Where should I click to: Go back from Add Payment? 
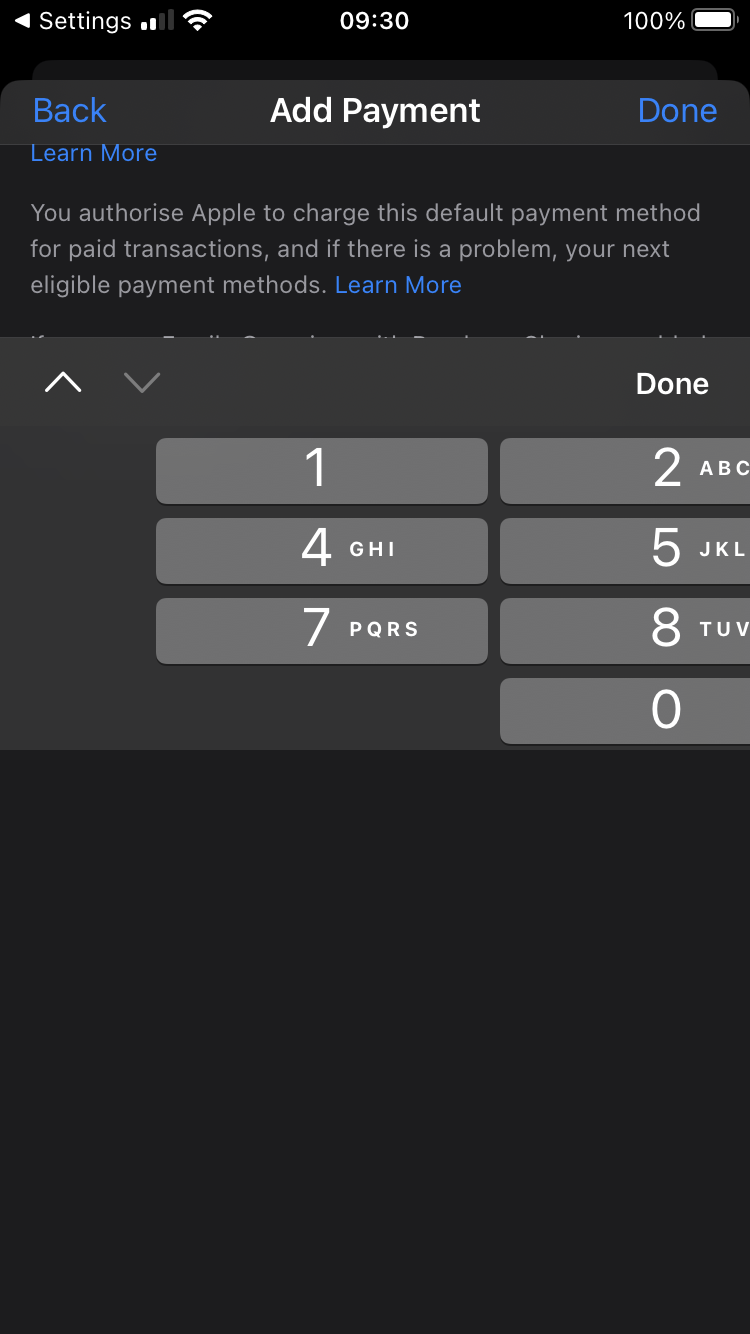(69, 110)
